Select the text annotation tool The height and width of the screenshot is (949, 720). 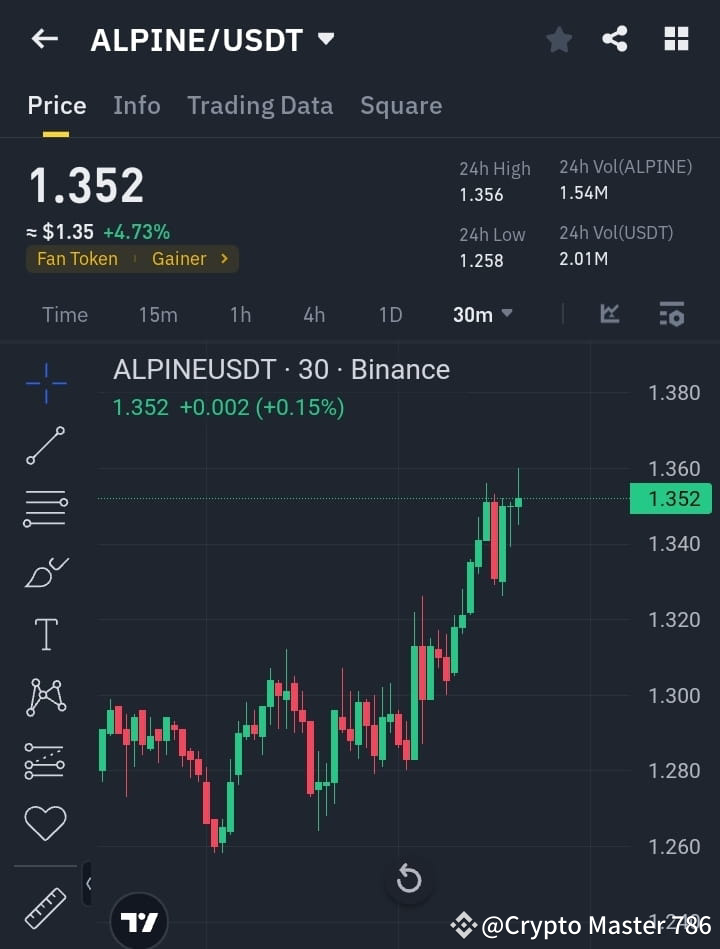tap(44, 634)
